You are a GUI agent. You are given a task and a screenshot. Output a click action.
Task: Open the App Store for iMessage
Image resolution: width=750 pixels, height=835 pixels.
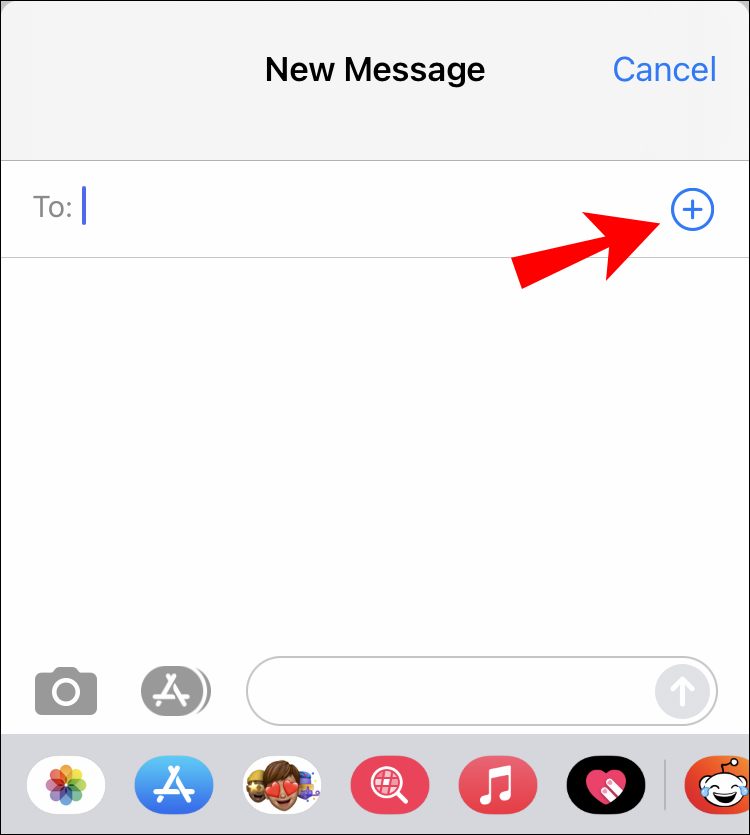pyautogui.click(x=174, y=784)
